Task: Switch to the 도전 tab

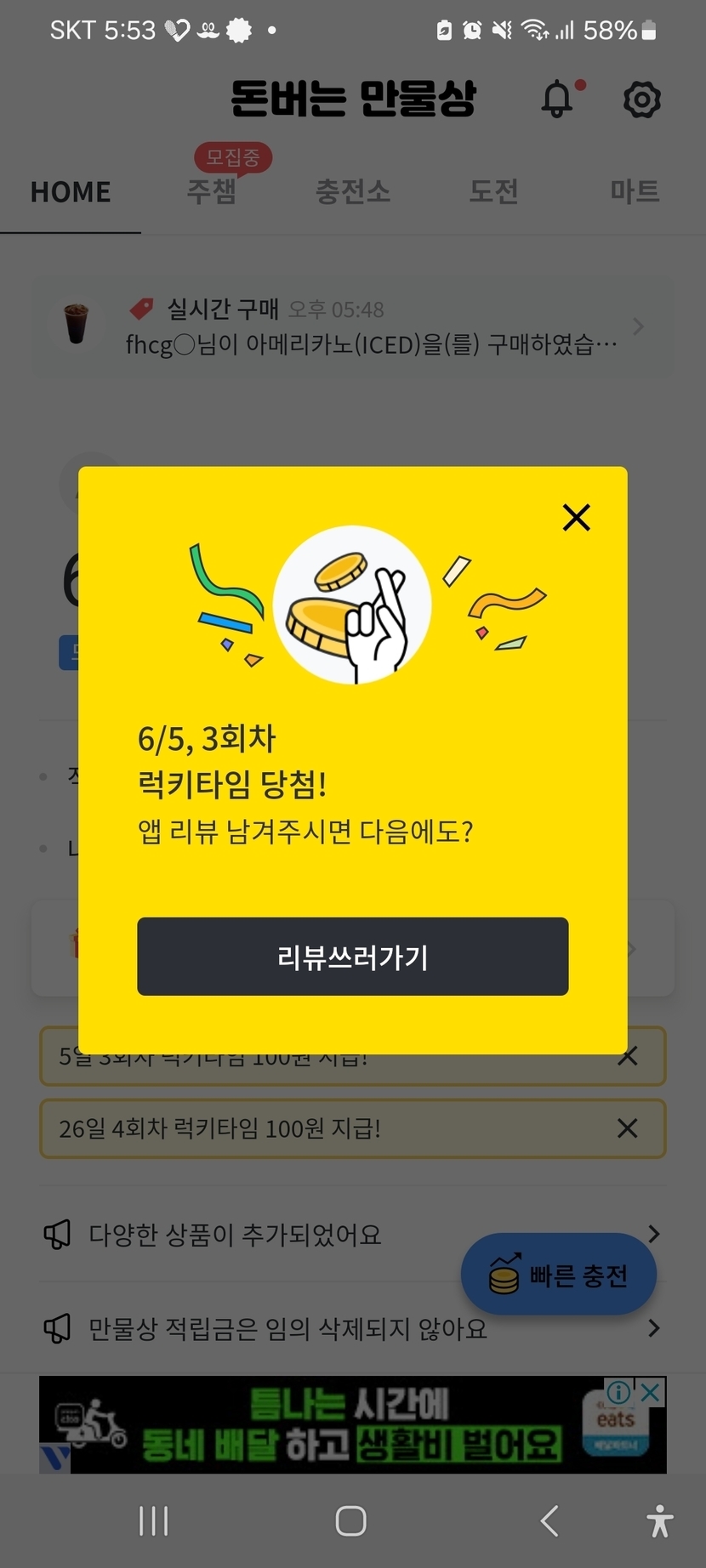Action: coord(494,190)
